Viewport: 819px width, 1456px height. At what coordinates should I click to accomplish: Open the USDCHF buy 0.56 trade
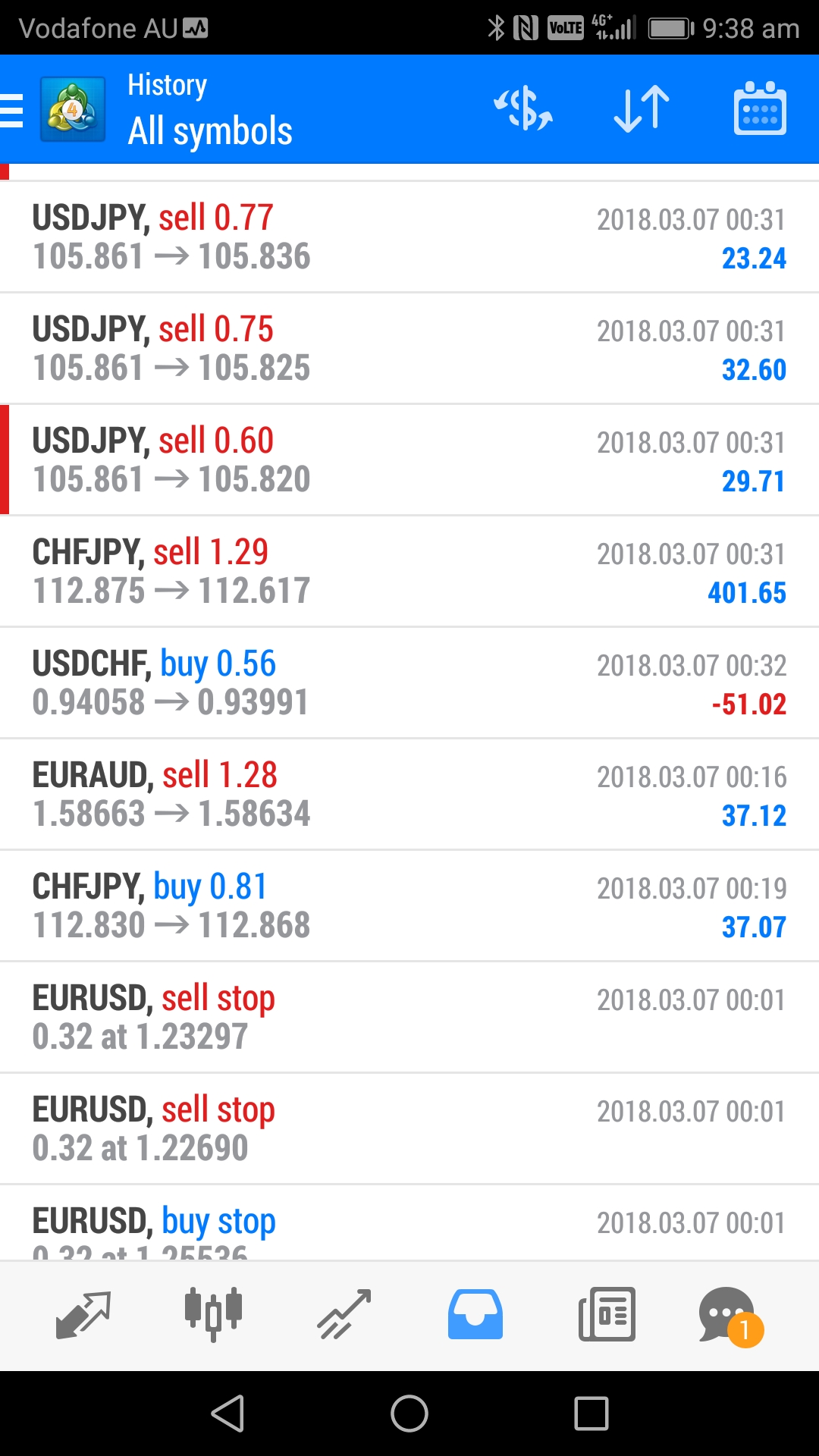[409, 683]
